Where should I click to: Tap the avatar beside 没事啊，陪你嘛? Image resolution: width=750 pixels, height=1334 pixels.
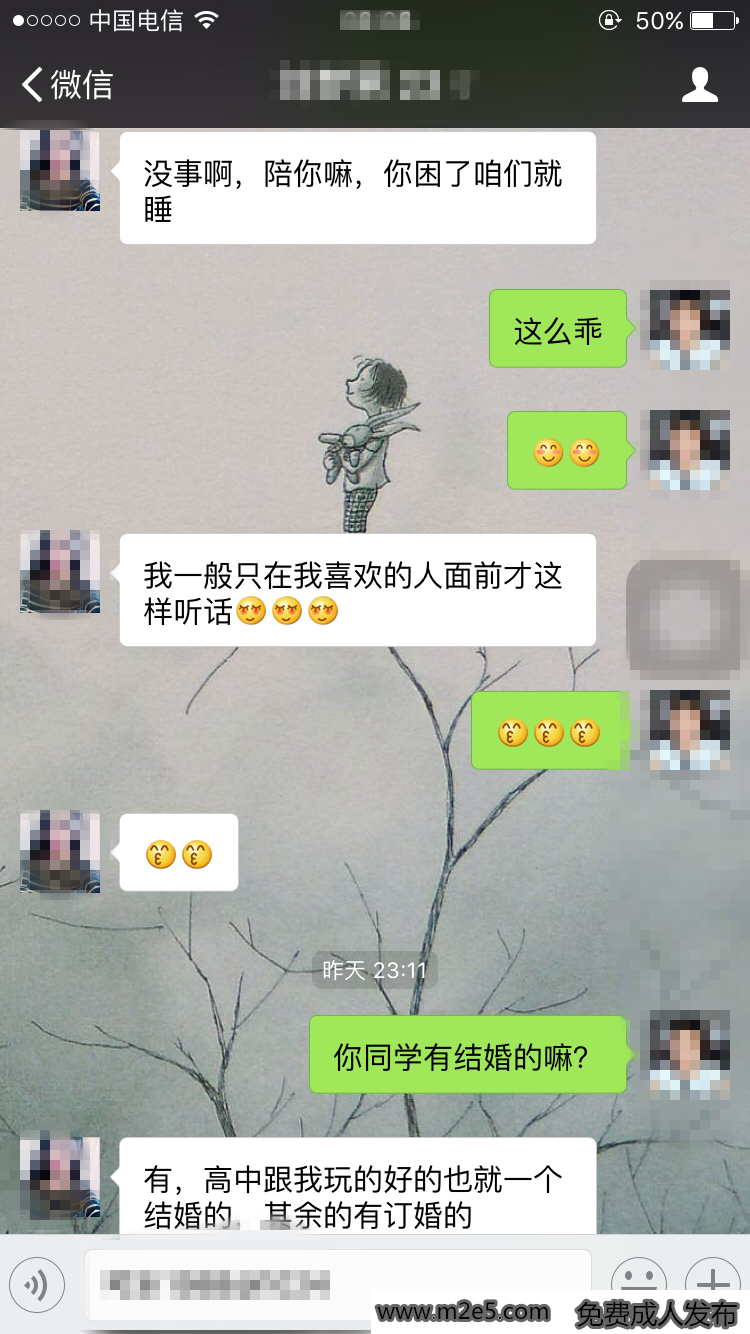pos(60,171)
